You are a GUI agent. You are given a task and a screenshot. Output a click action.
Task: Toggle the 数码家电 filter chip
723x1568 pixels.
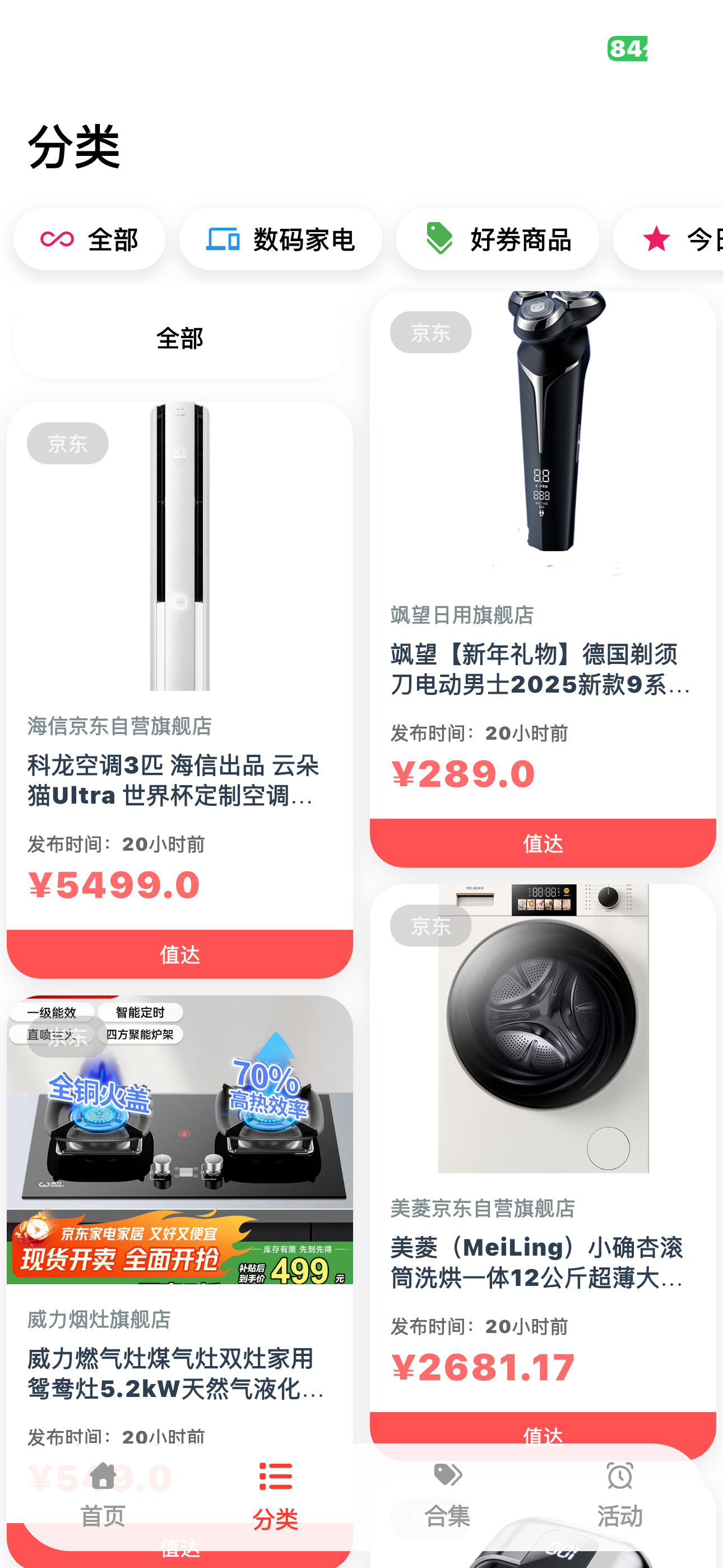pyautogui.click(x=280, y=238)
